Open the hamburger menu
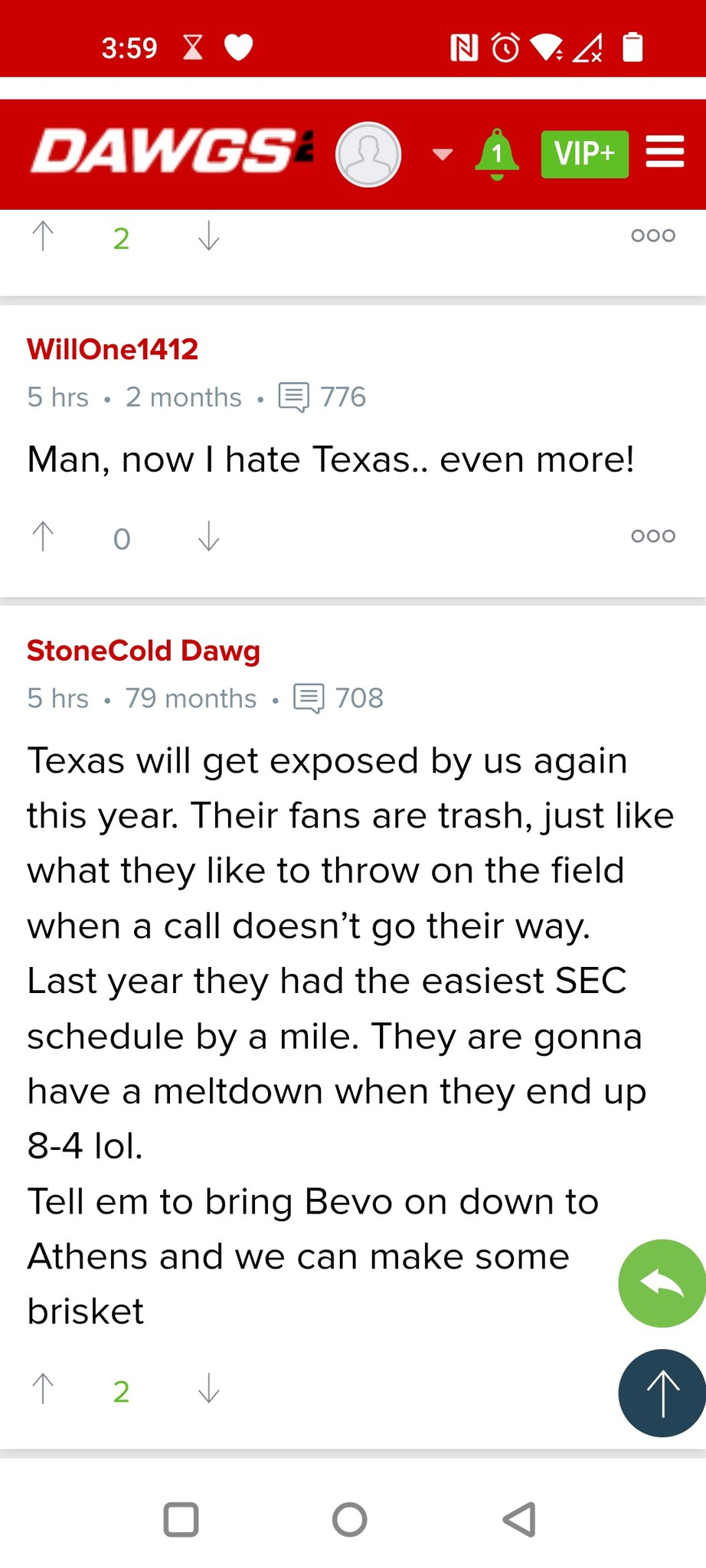The width and height of the screenshot is (706, 1568). tap(665, 152)
